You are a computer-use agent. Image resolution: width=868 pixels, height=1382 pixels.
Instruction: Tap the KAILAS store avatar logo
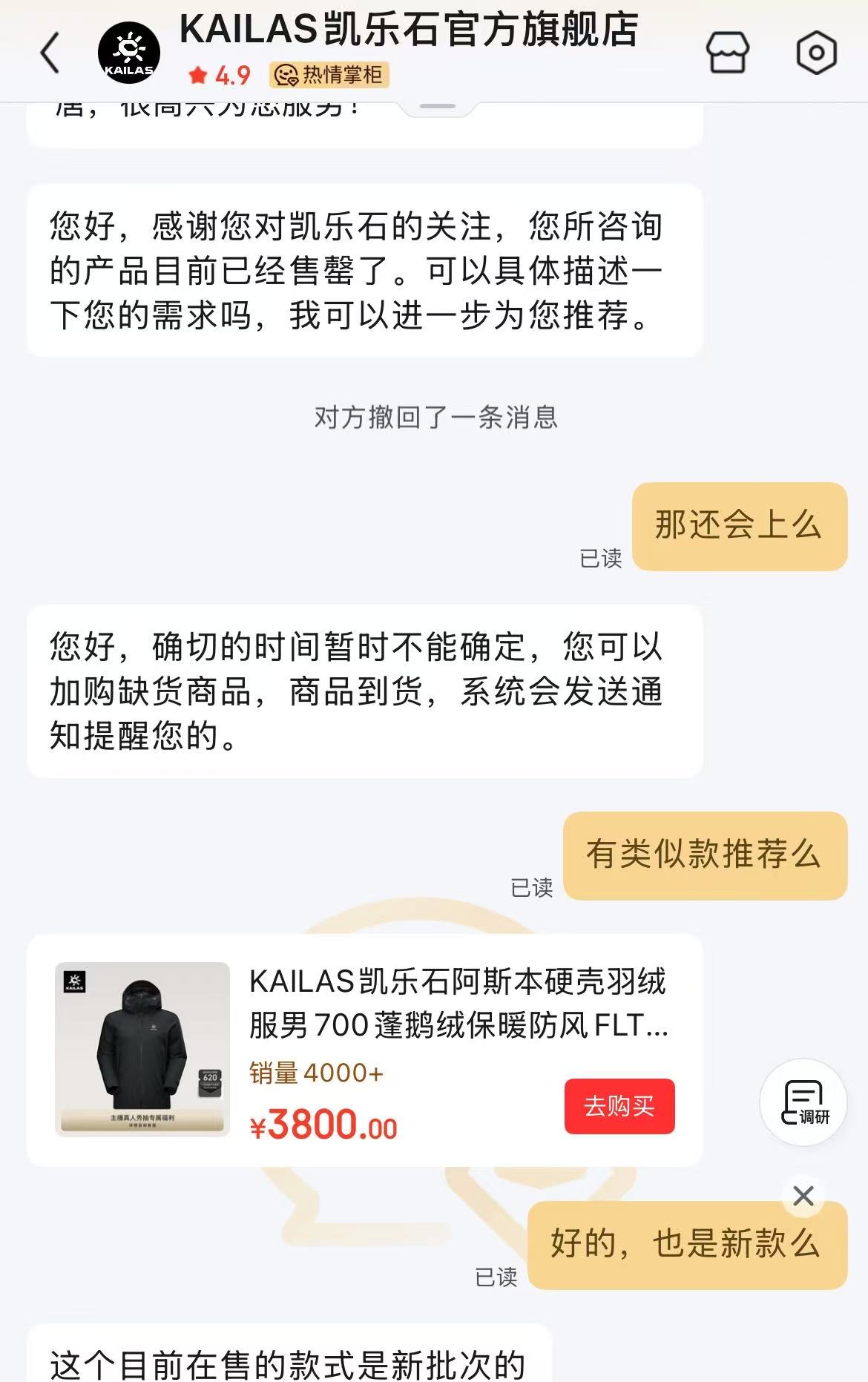(129, 53)
